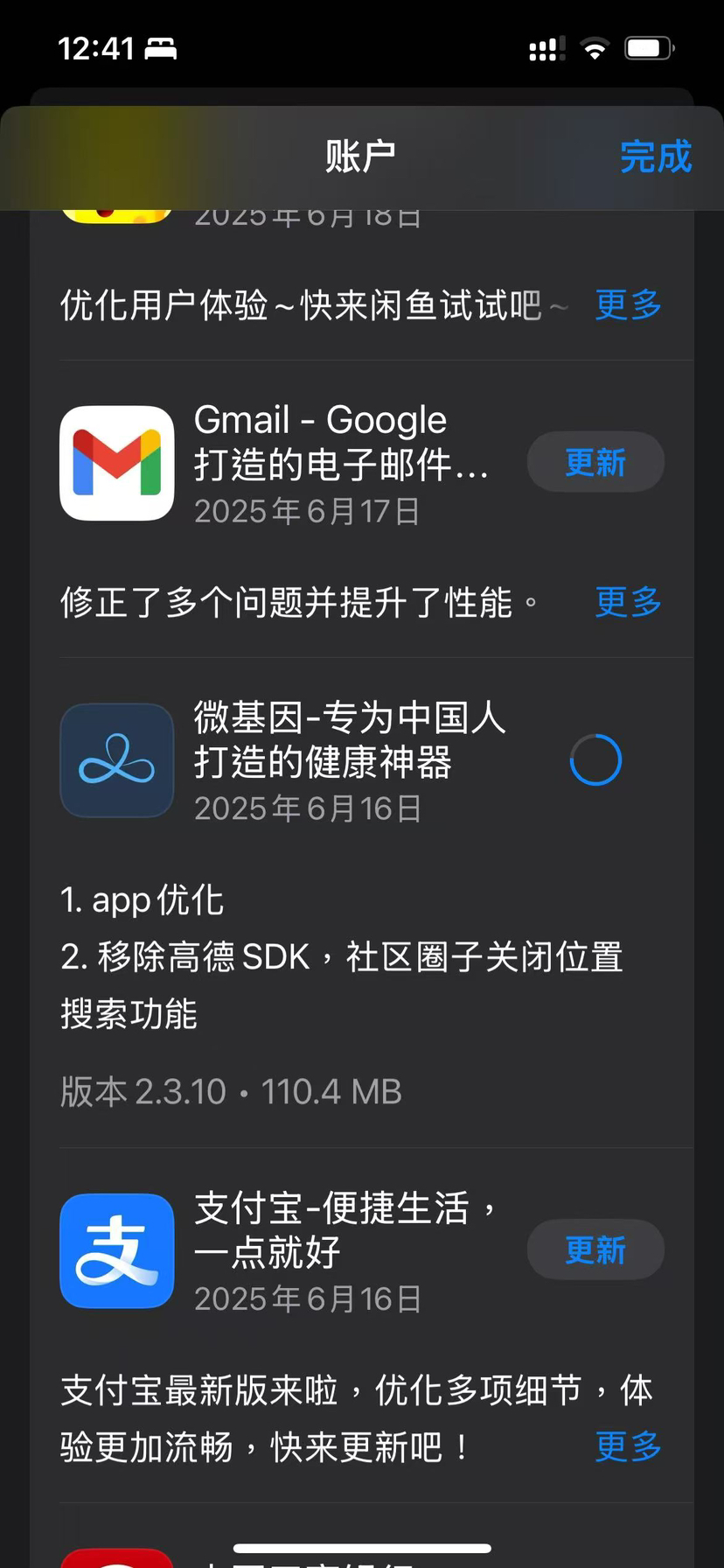Viewport: 724px width, 1568px height.
Task: Tap 完成 to close the account sheet
Action: pyautogui.click(x=656, y=157)
